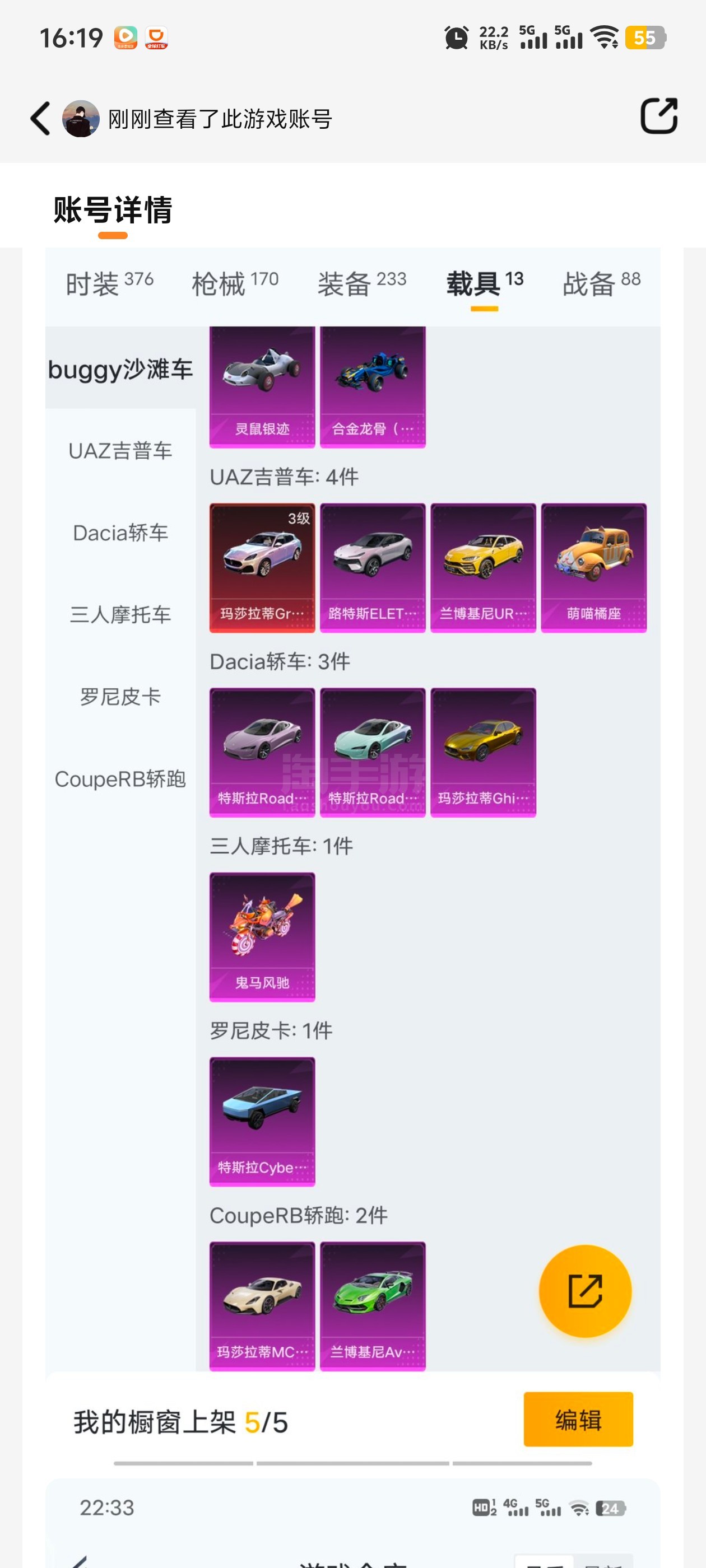Viewport: 706px width, 1568px height.
Task: Select CoupeRB轿跑 in the side list
Action: (x=120, y=779)
